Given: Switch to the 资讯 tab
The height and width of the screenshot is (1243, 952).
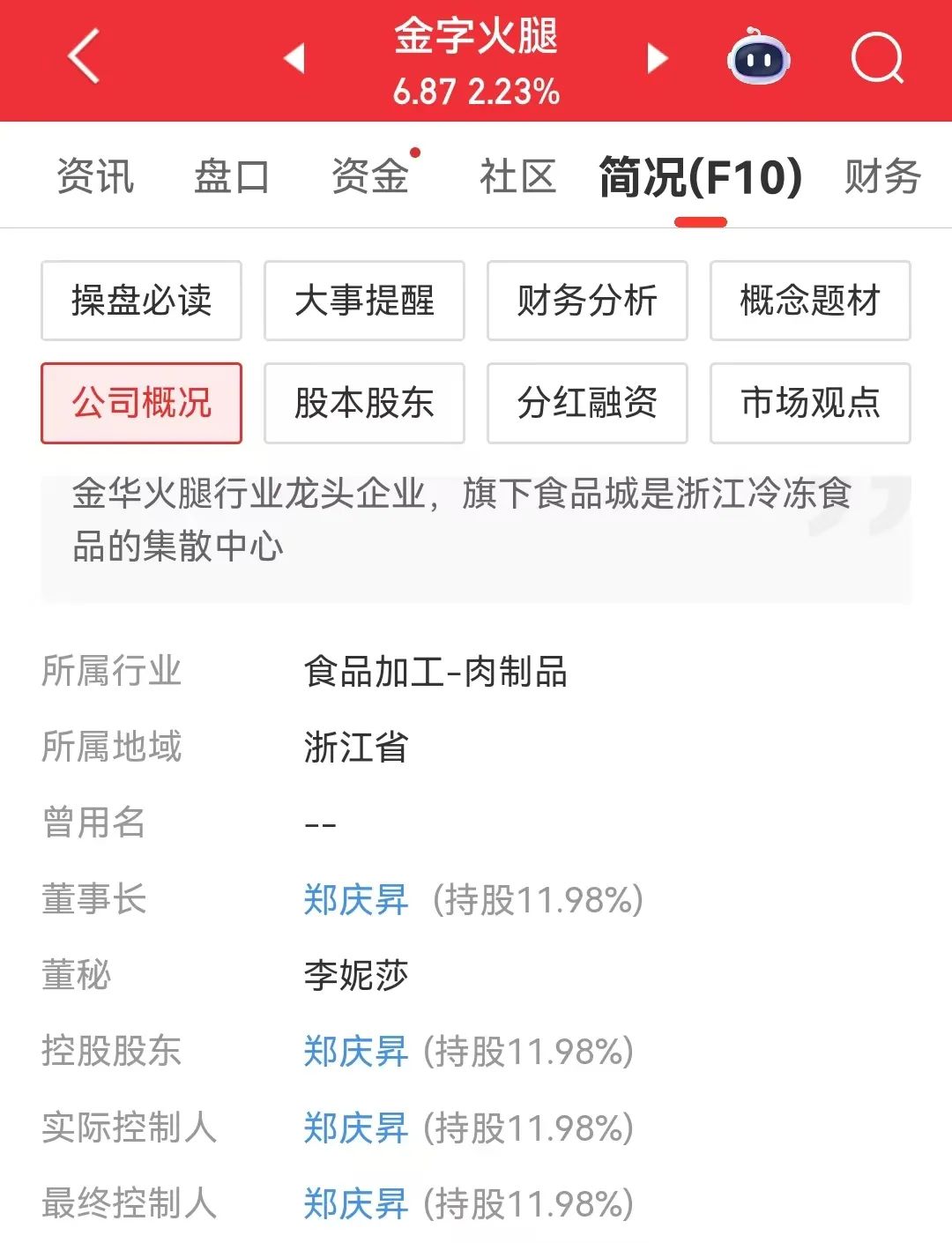Looking at the screenshot, I should tap(95, 176).
